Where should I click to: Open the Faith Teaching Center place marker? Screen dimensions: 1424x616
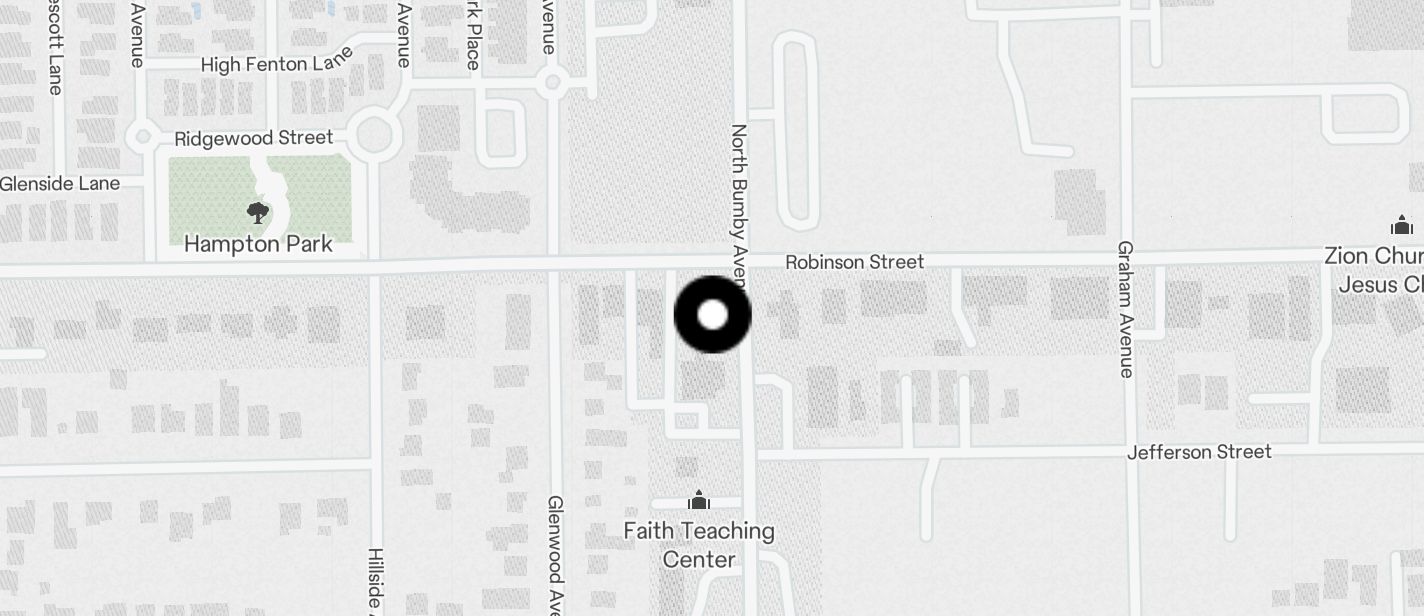click(699, 500)
